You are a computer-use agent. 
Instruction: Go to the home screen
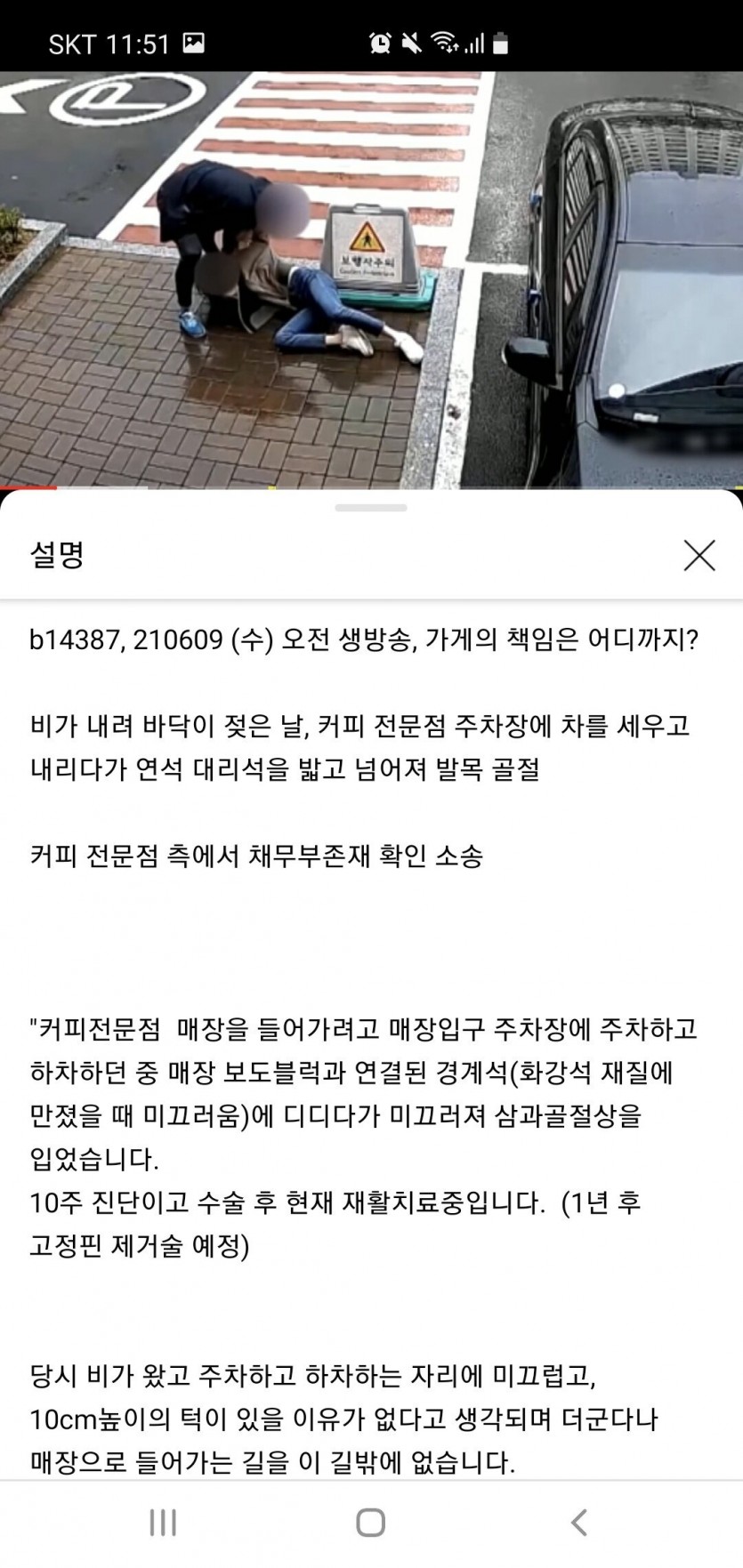[x=371, y=1522]
